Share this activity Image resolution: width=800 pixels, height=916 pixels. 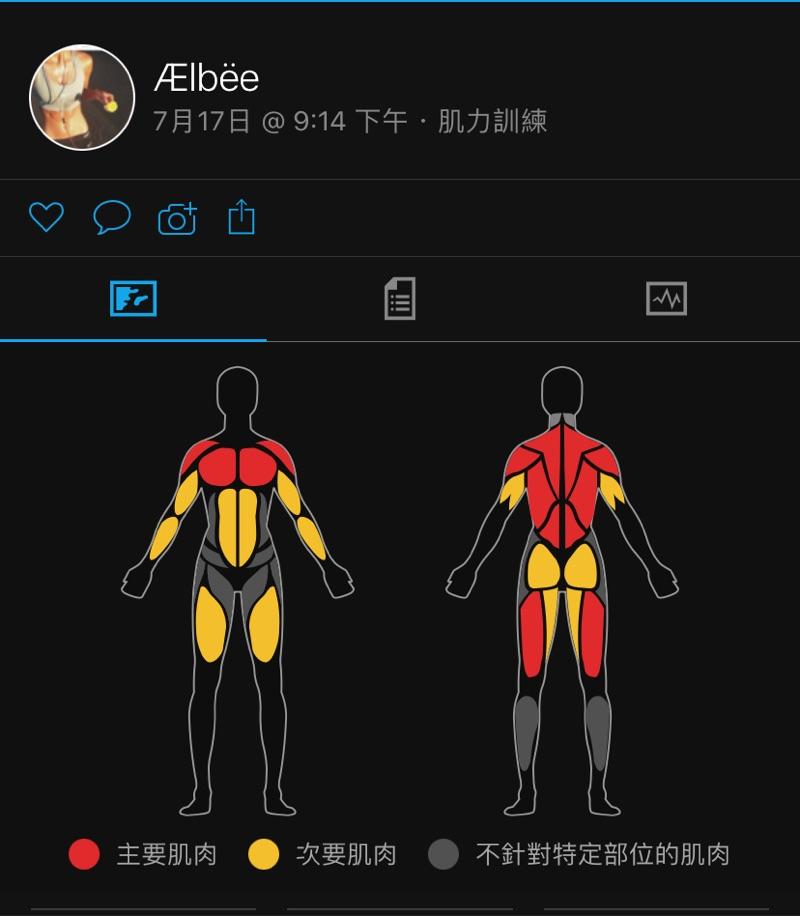pos(241,217)
